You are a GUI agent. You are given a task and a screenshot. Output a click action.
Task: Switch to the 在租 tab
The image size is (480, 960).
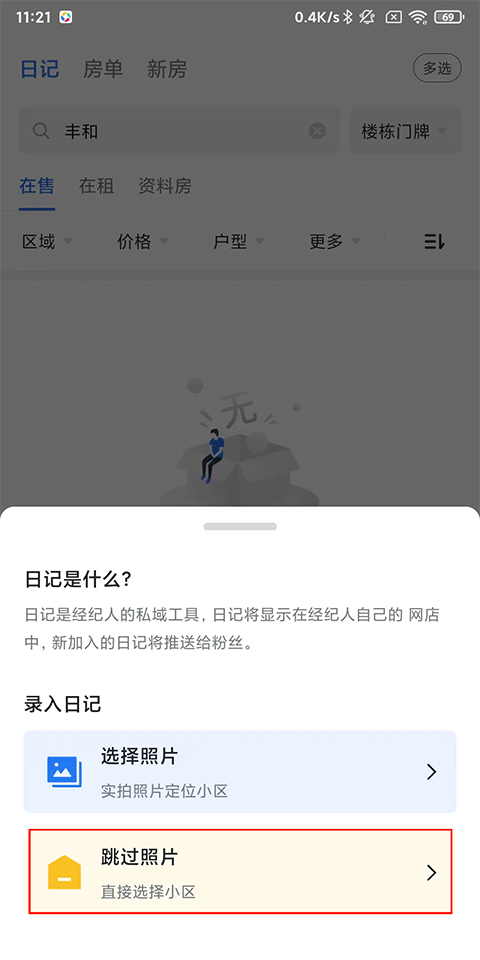pos(96,186)
